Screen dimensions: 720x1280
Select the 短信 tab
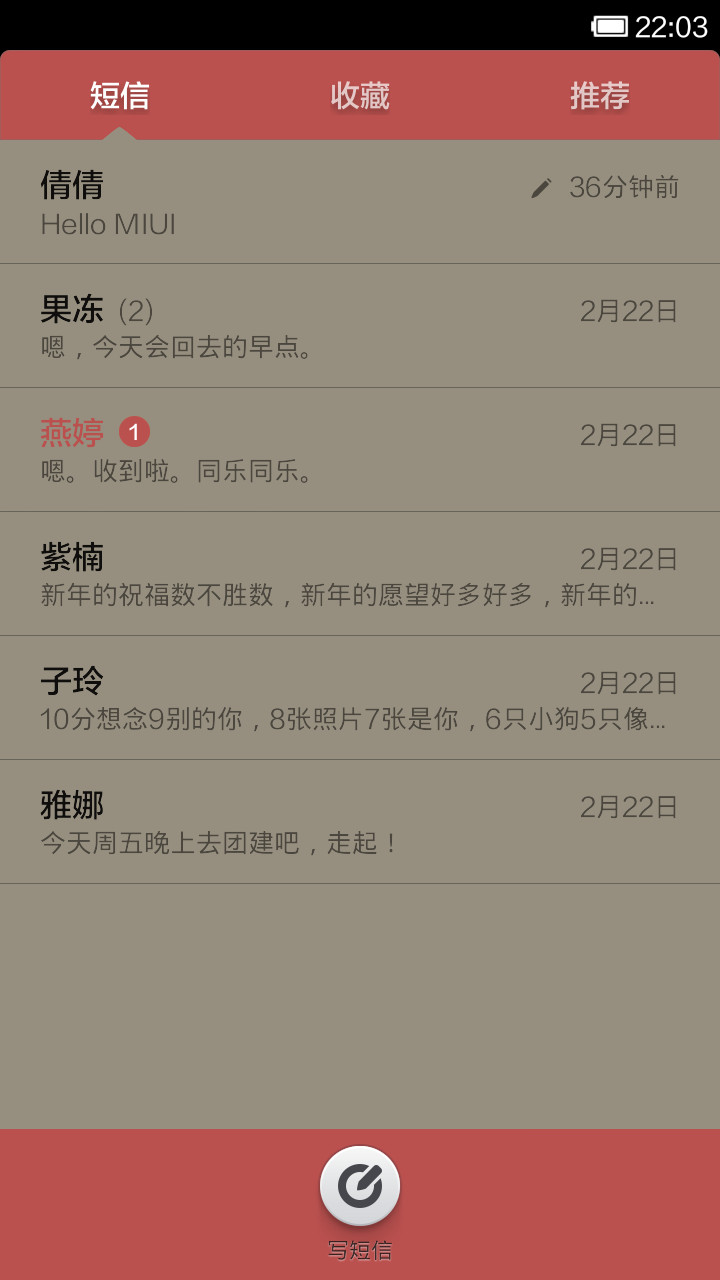(x=120, y=96)
